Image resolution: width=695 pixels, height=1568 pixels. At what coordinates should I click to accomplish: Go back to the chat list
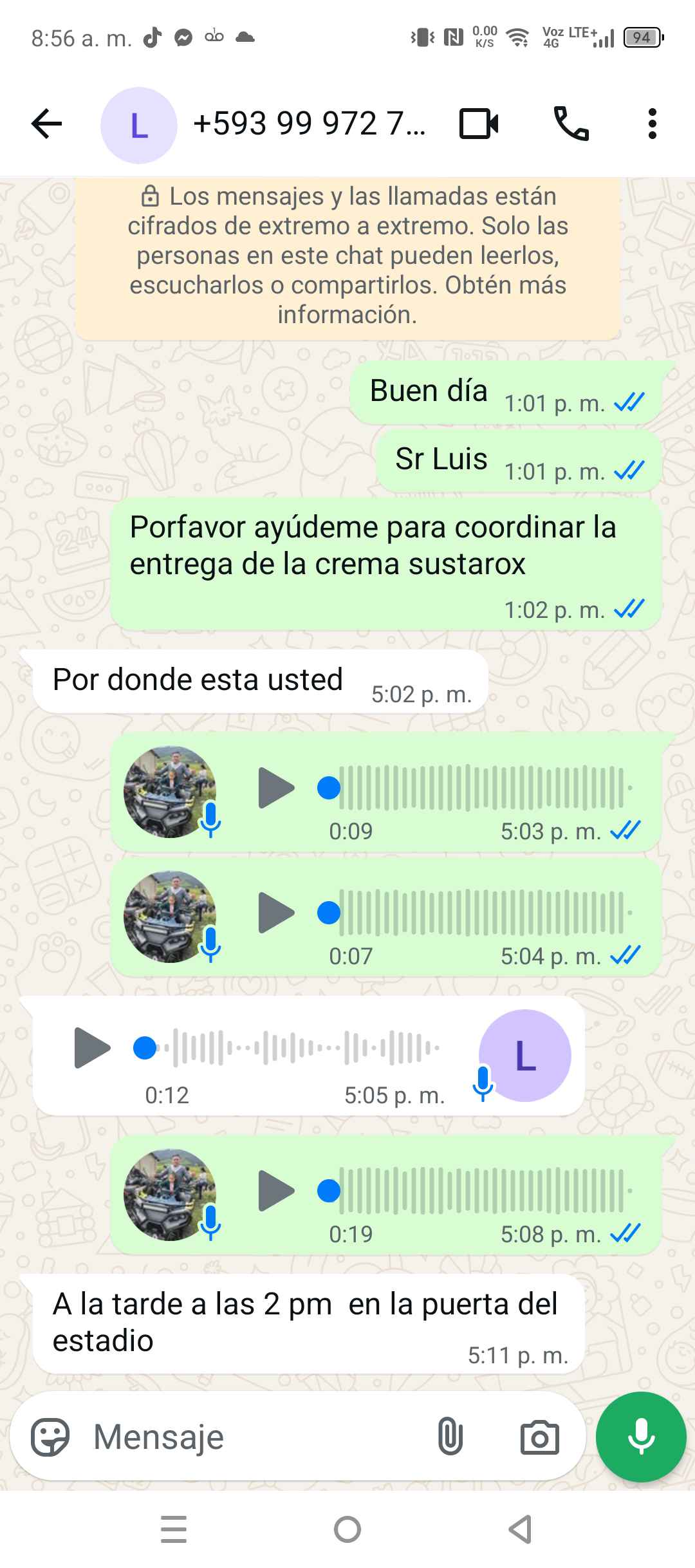47,124
